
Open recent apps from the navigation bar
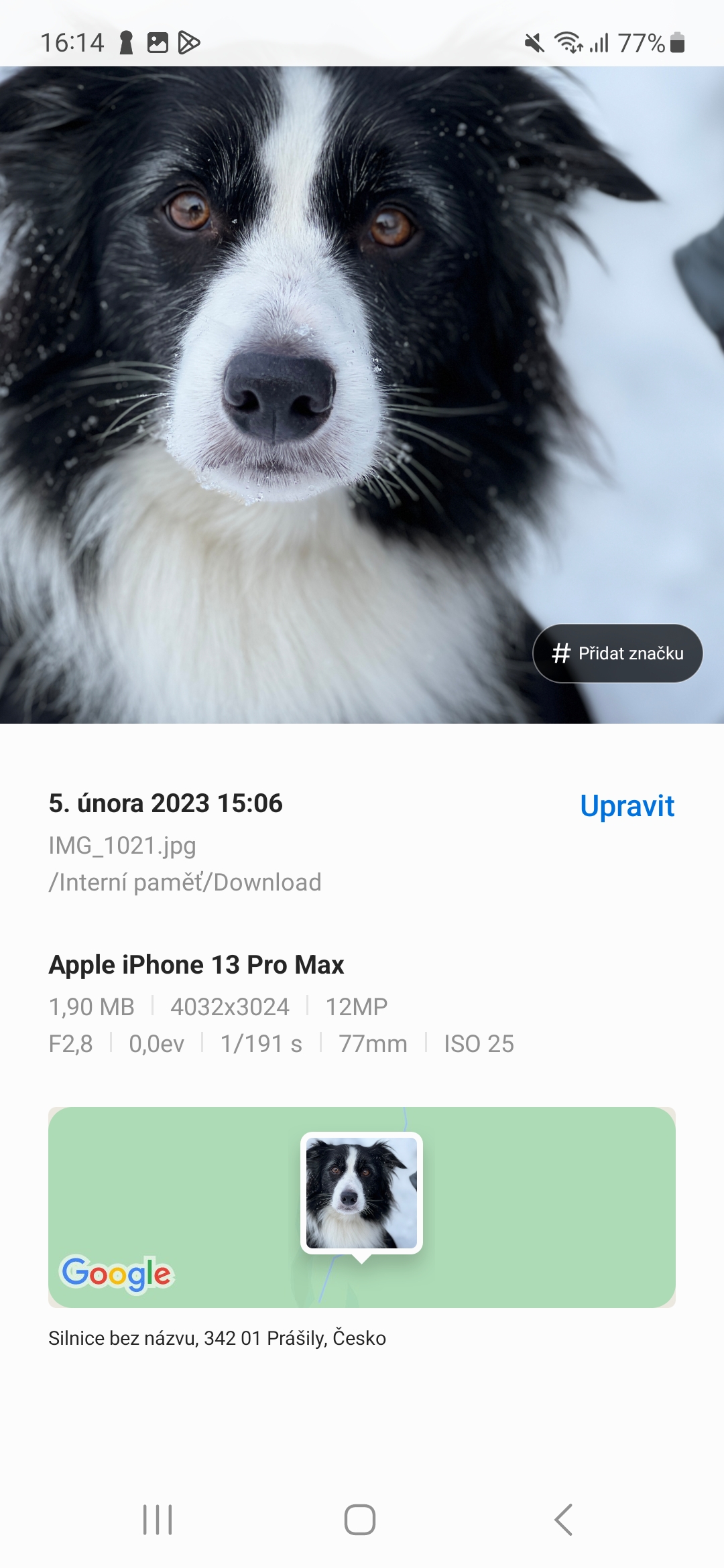pos(158,1519)
